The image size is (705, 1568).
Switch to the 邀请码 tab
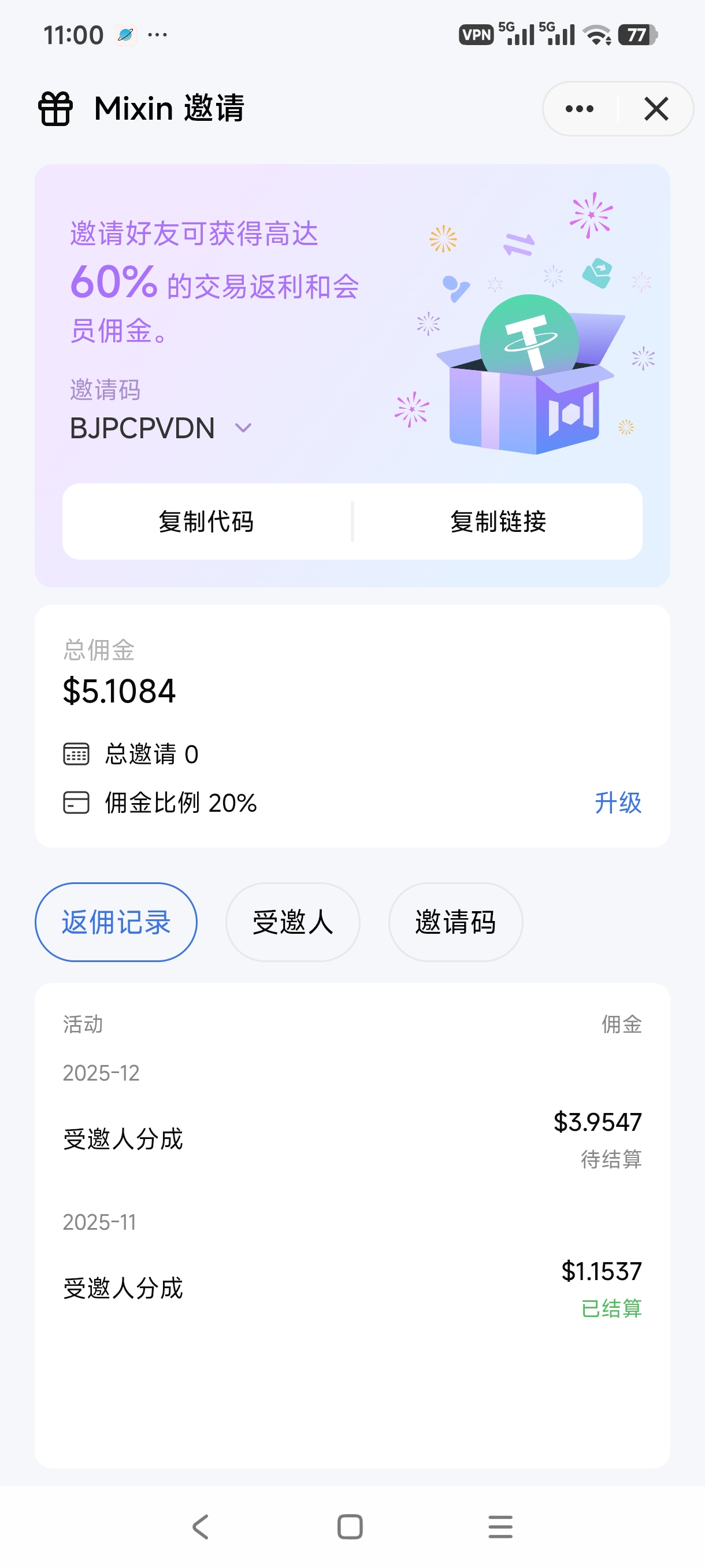pyautogui.click(x=455, y=922)
